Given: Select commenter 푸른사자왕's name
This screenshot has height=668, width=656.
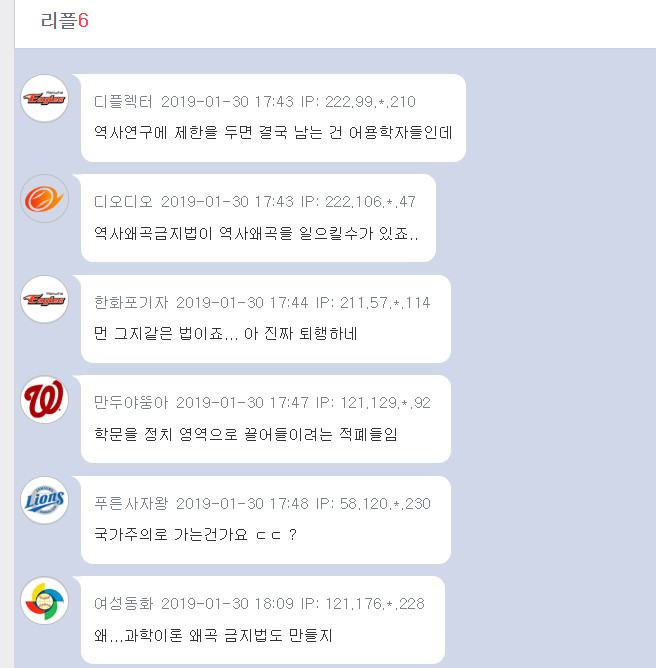Looking at the screenshot, I should [131, 504].
